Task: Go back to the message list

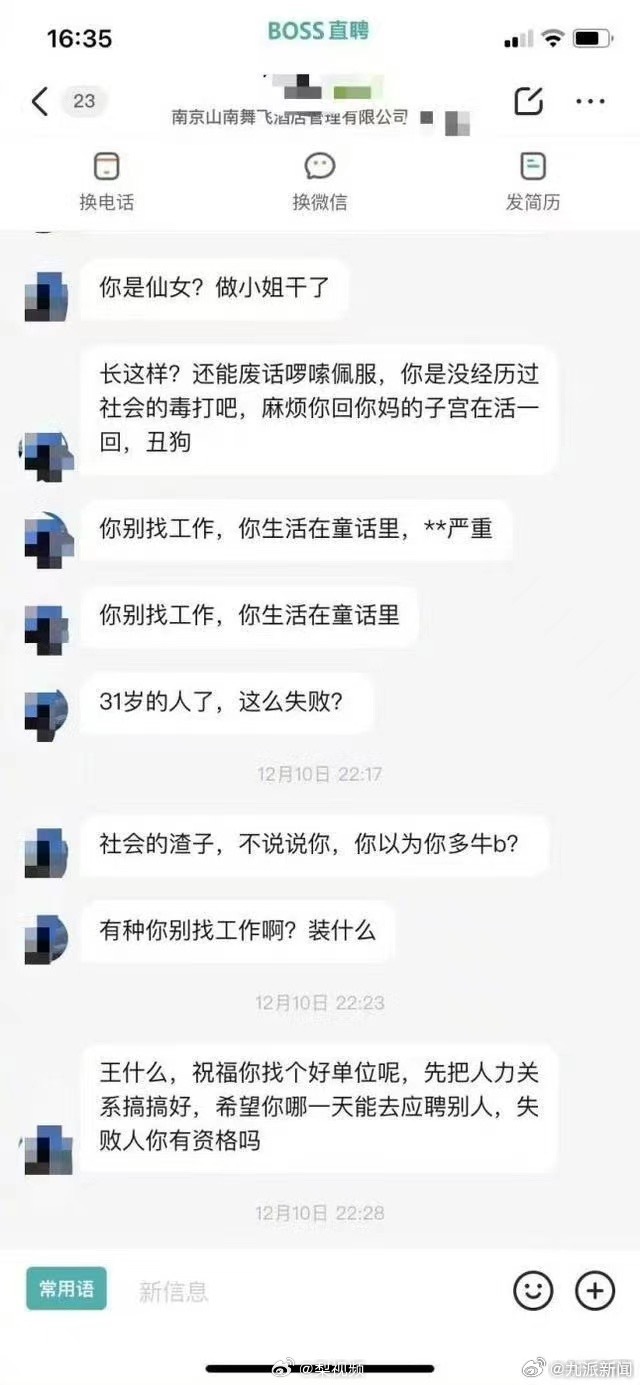Action: click(x=40, y=101)
